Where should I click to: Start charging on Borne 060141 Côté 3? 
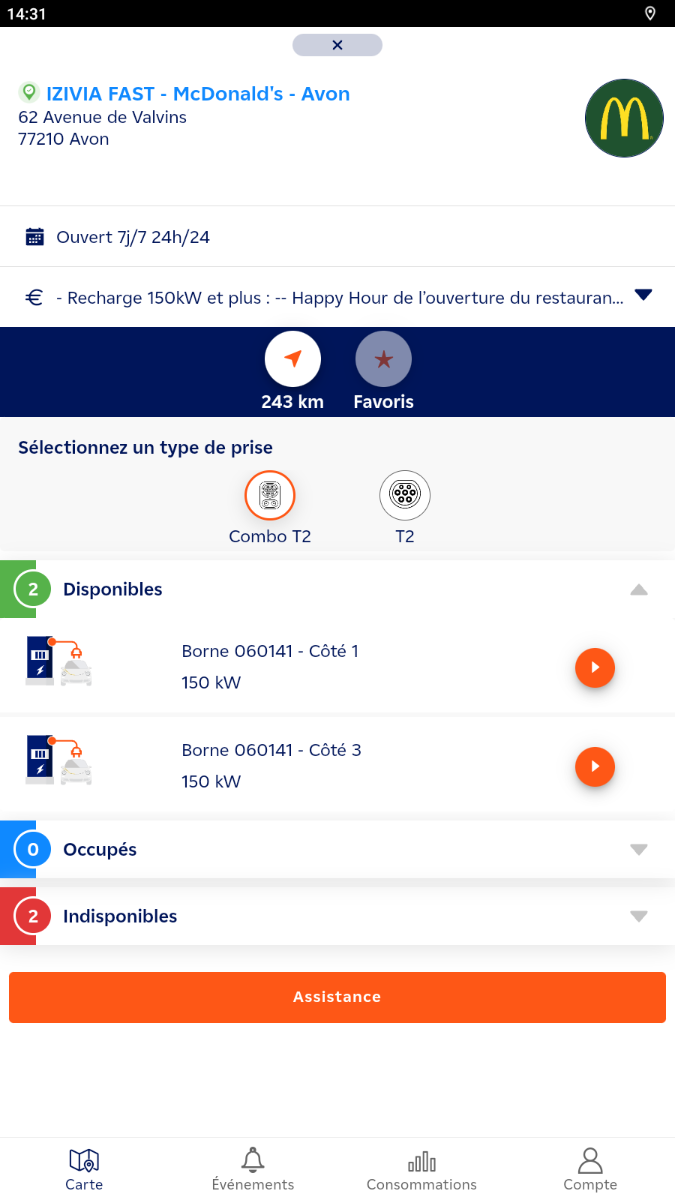click(595, 767)
